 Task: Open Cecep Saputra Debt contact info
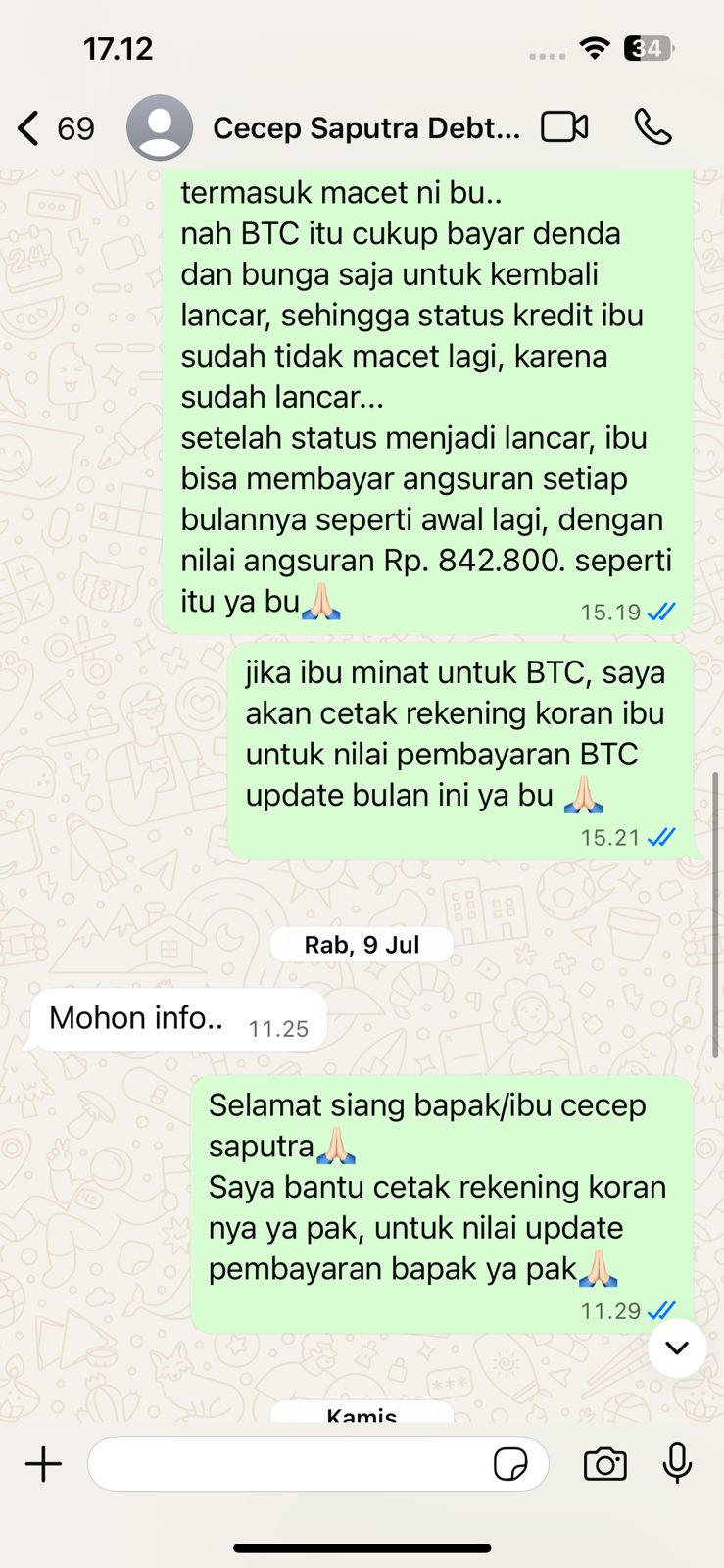(365, 128)
